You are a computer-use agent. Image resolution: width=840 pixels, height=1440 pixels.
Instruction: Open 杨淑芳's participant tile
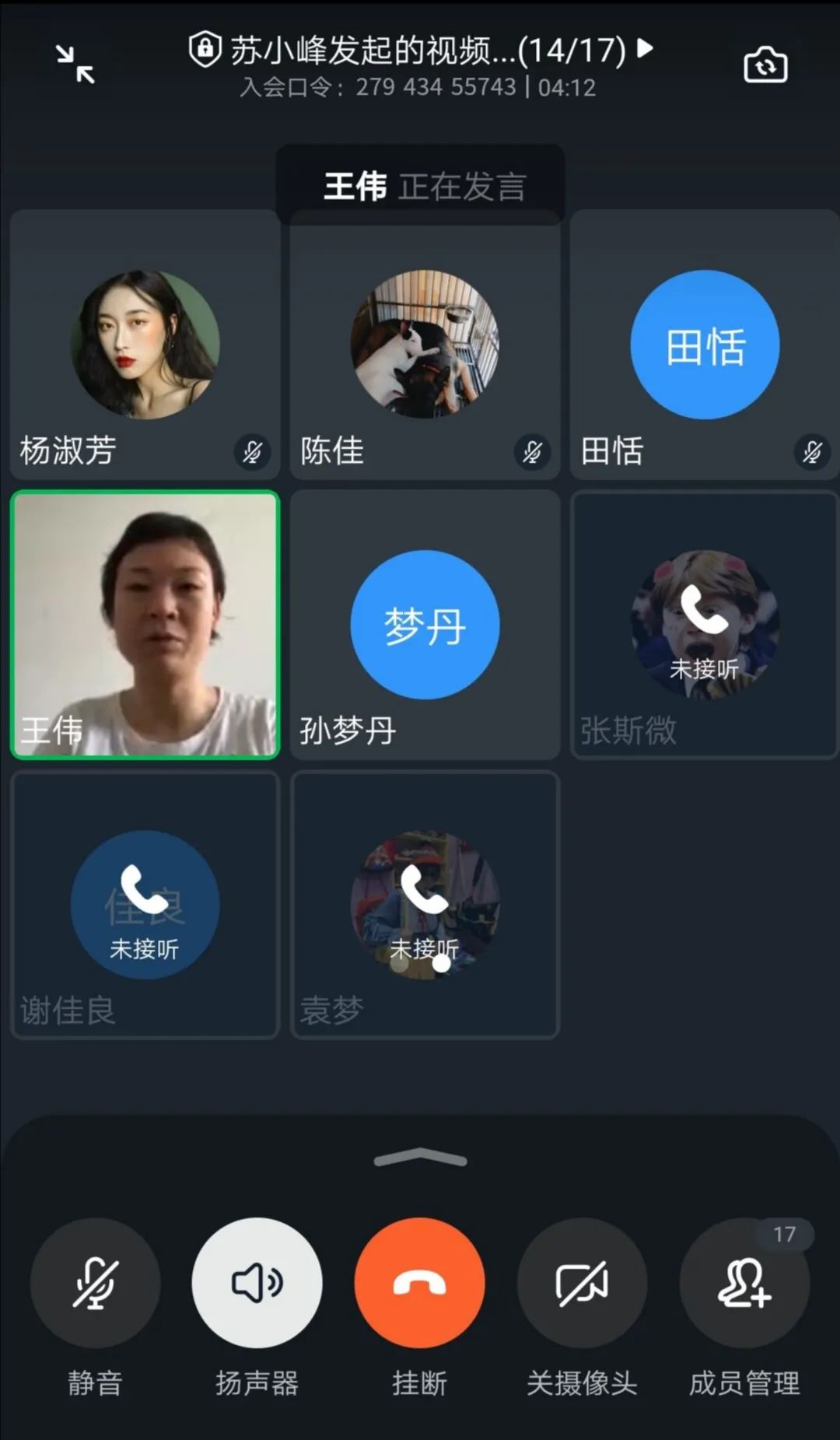click(145, 345)
